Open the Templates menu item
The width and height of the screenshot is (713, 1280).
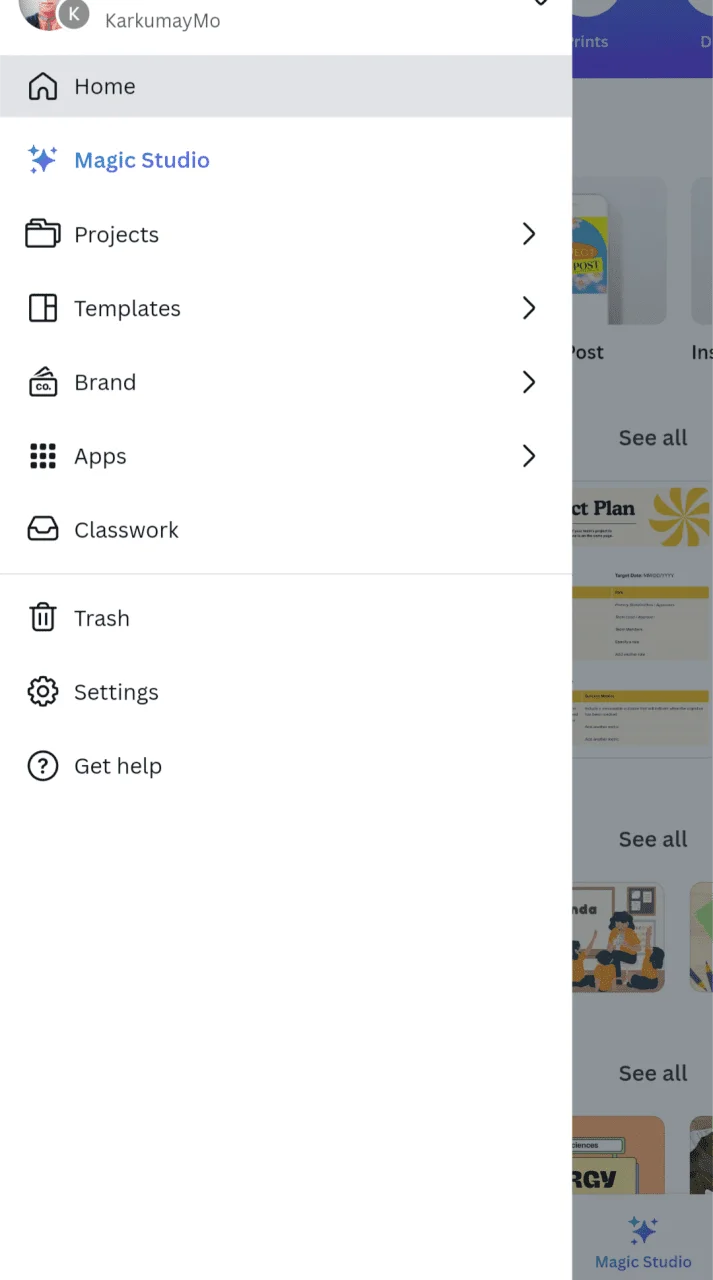(x=286, y=308)
